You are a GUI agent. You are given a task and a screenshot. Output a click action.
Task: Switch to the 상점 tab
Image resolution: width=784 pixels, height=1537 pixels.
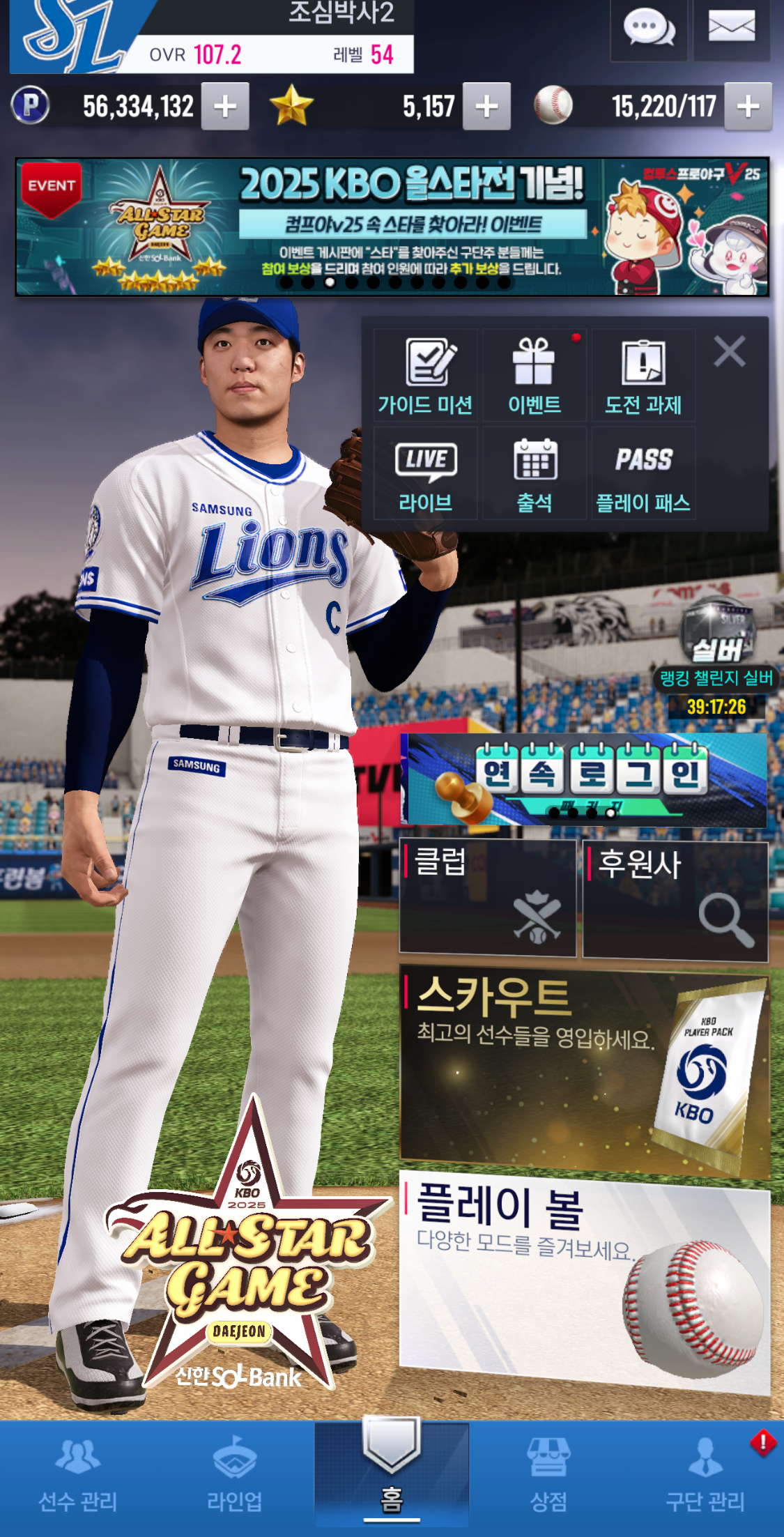click(x=548, y=1474)
